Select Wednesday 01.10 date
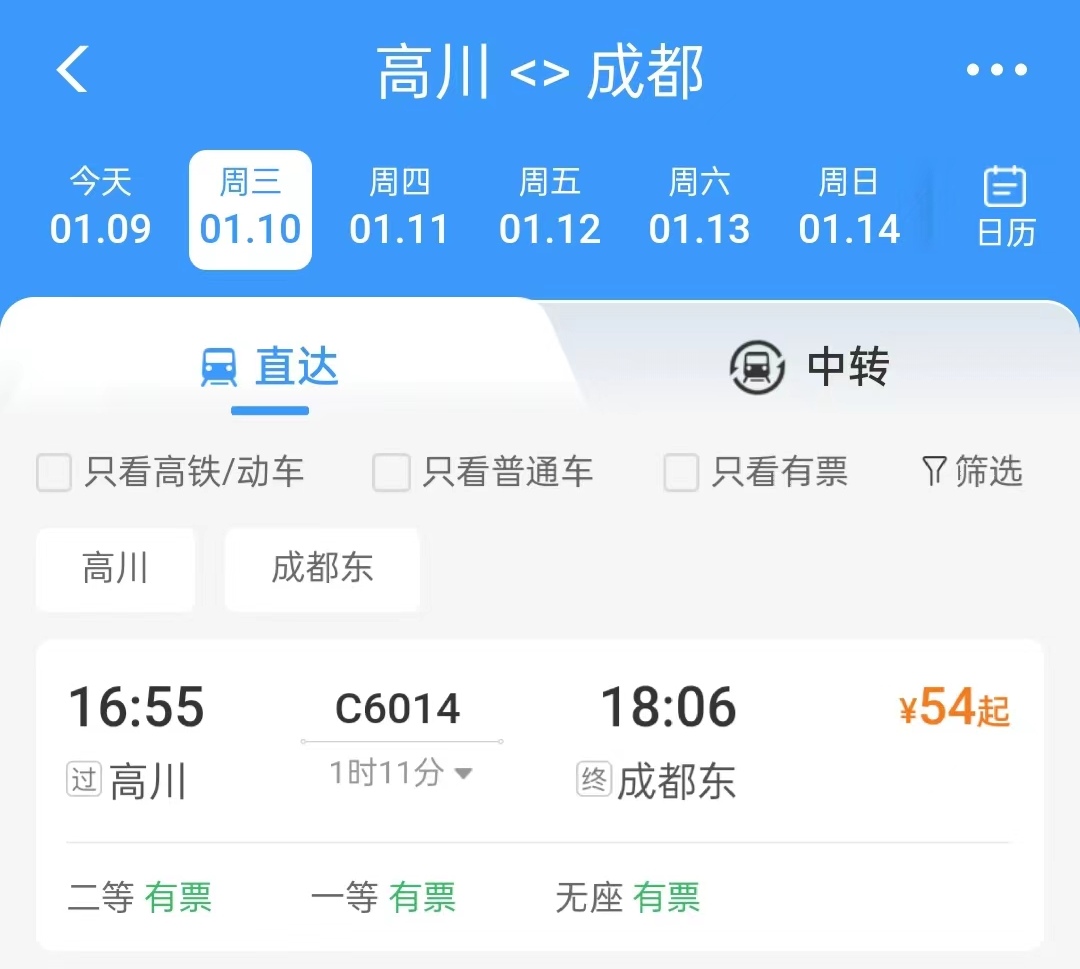The height and width of the screenshot is (969, 1080). tap(250, 208)
